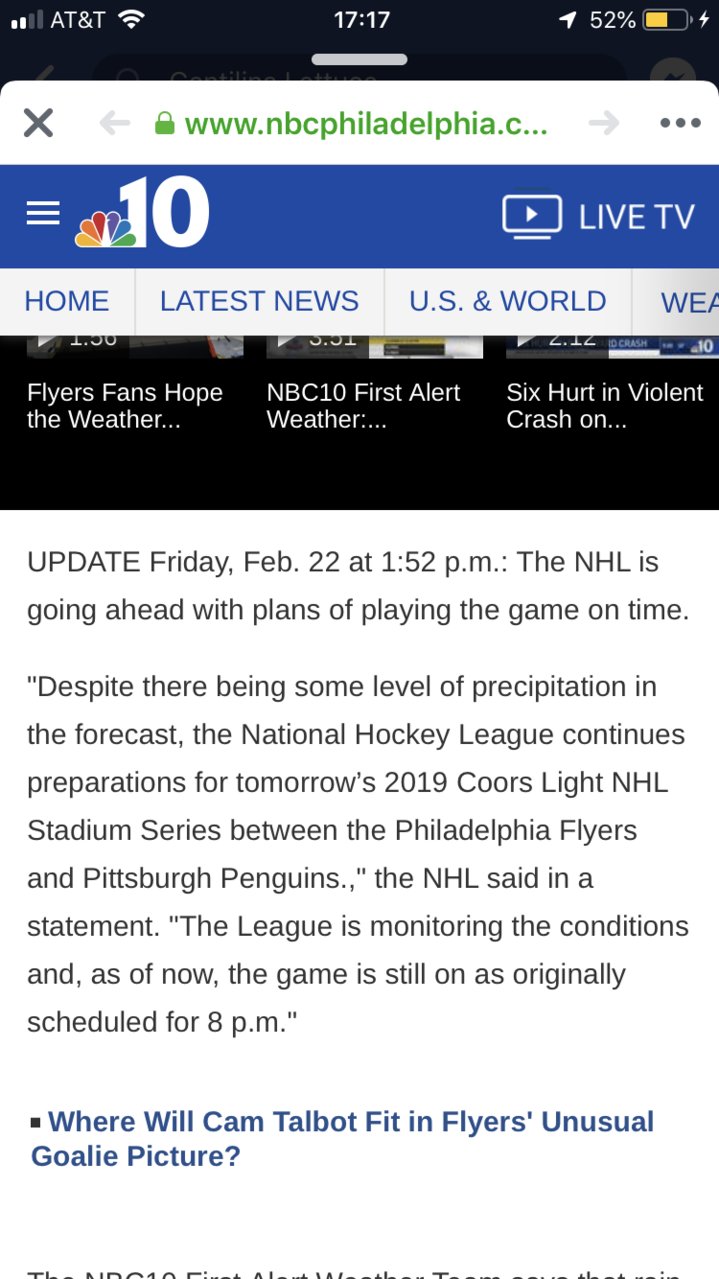Open the NBC10 hamburger menu
The height and width of the screenshot is (1279, 719).
point(43,213)
